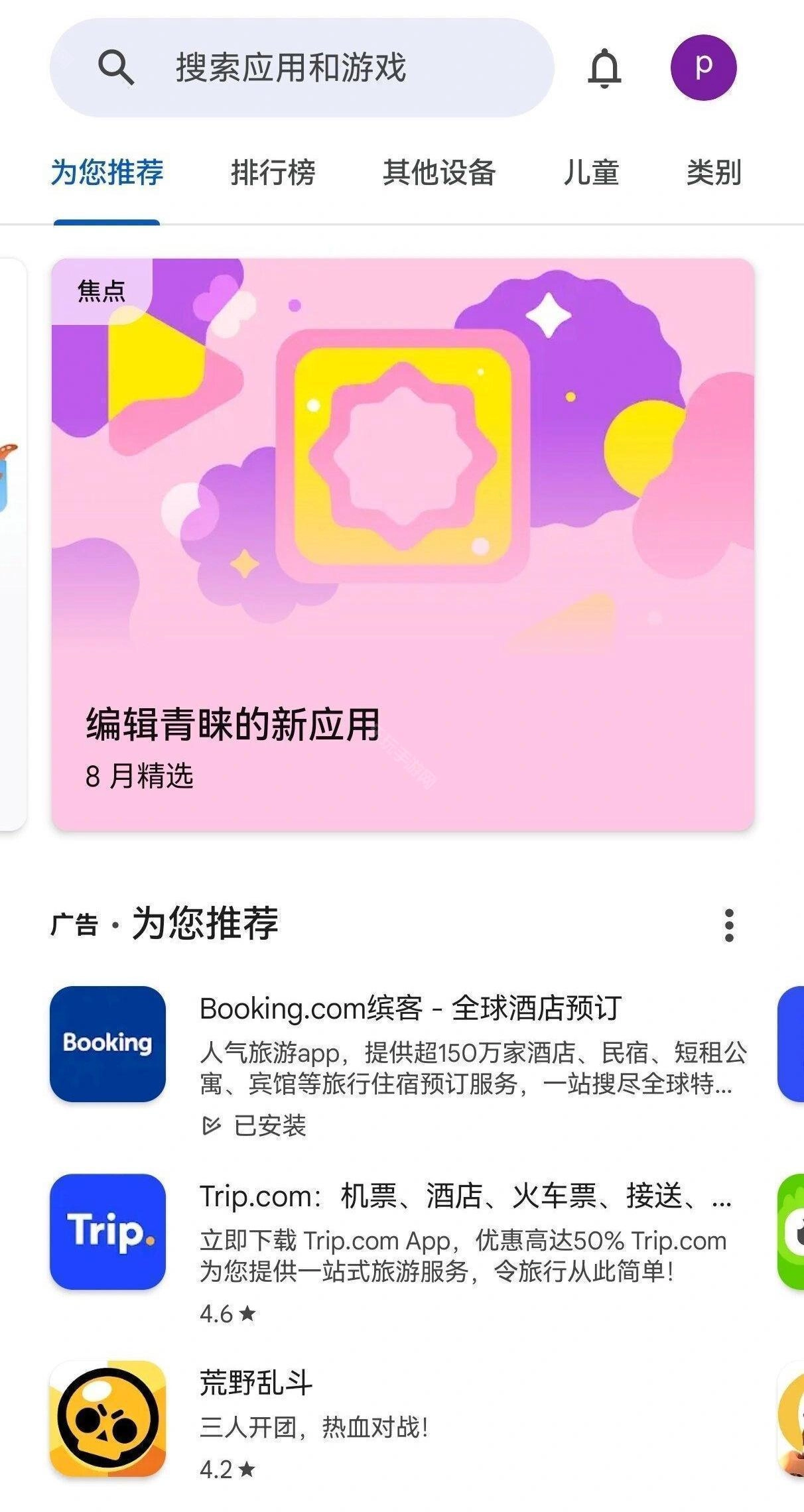Screen dimensions: 804x1512
Task: Switch to the 类别 tab
Action: point(714,172)
